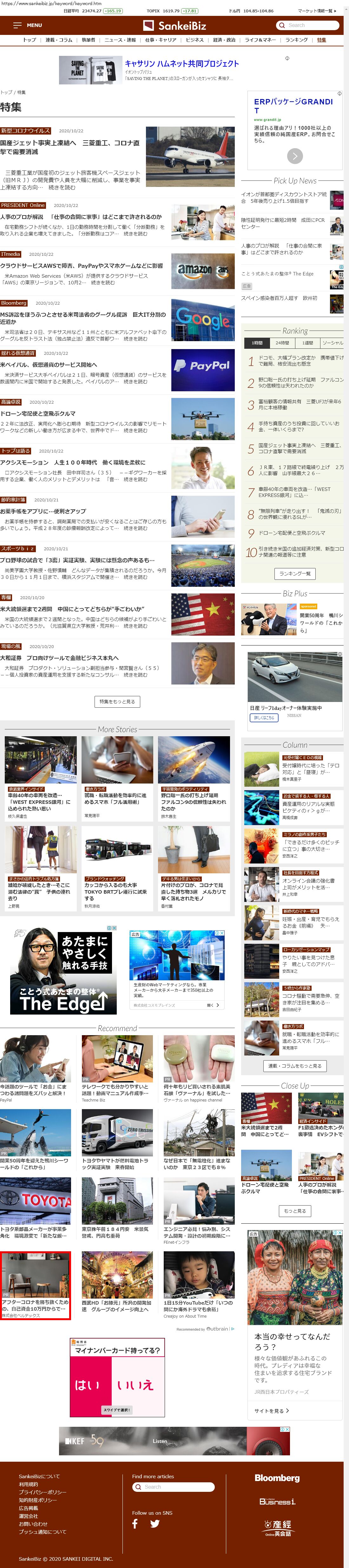Open the プライバシーポリシー footer link
The width and height of the screenshot is (349, 1568).
pyautogui.click(x=42, y=1492)
